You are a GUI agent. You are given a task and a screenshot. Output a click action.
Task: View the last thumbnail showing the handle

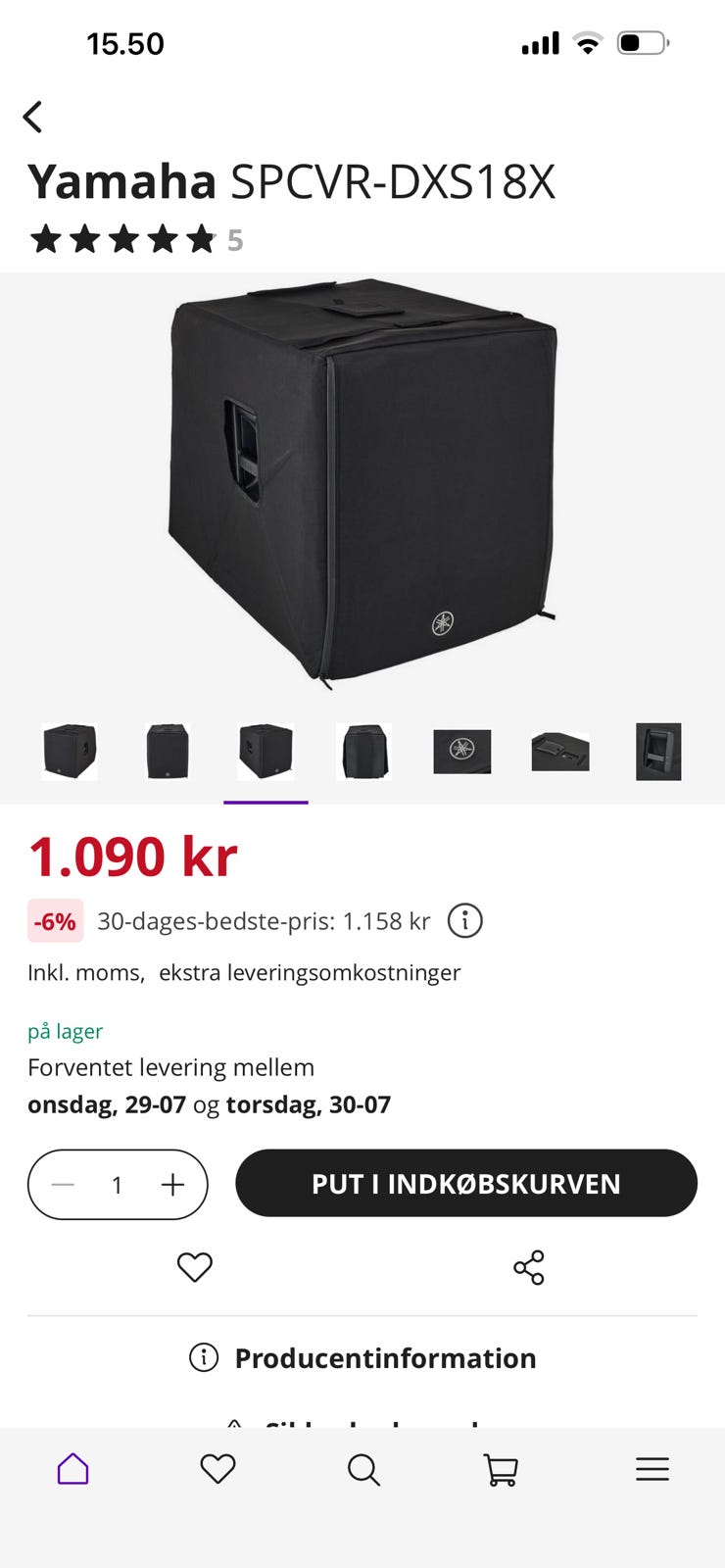[x=658, y=752]
